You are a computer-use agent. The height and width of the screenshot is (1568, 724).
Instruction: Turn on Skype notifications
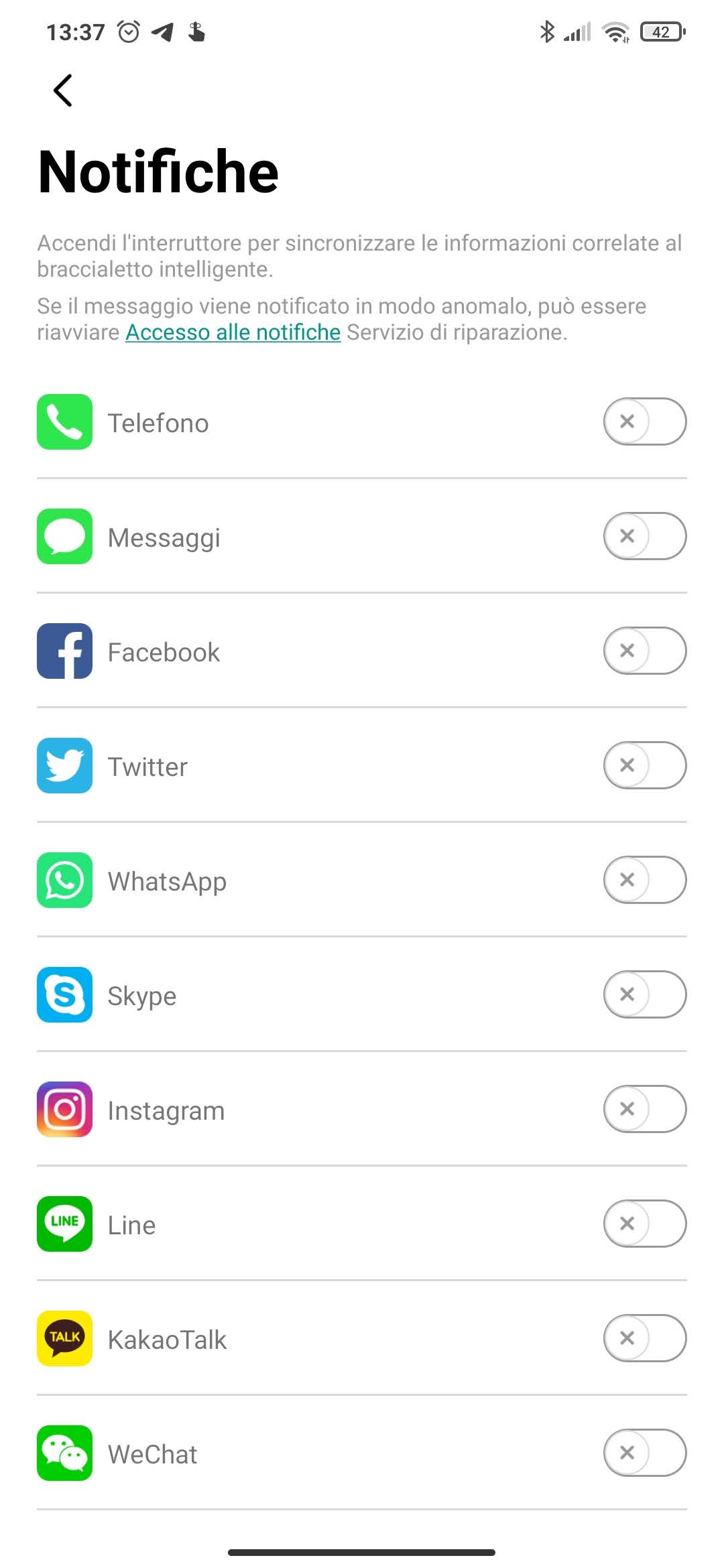[x=644, y=994]
